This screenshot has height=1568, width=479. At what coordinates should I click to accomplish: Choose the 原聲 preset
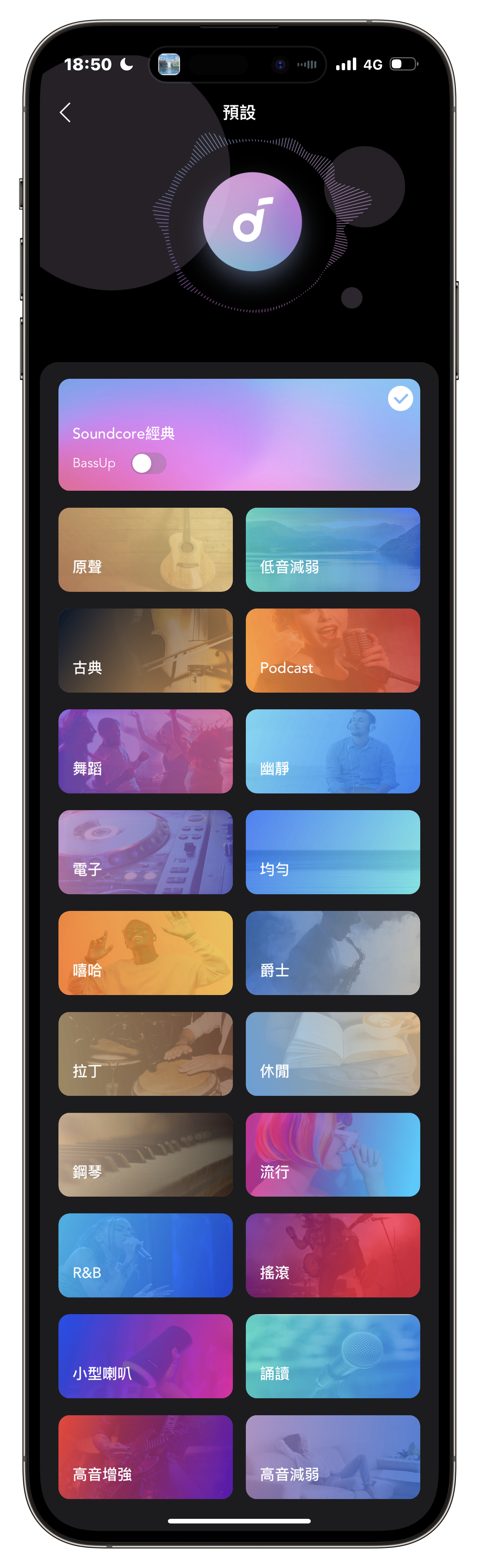[x=145, y=550]
